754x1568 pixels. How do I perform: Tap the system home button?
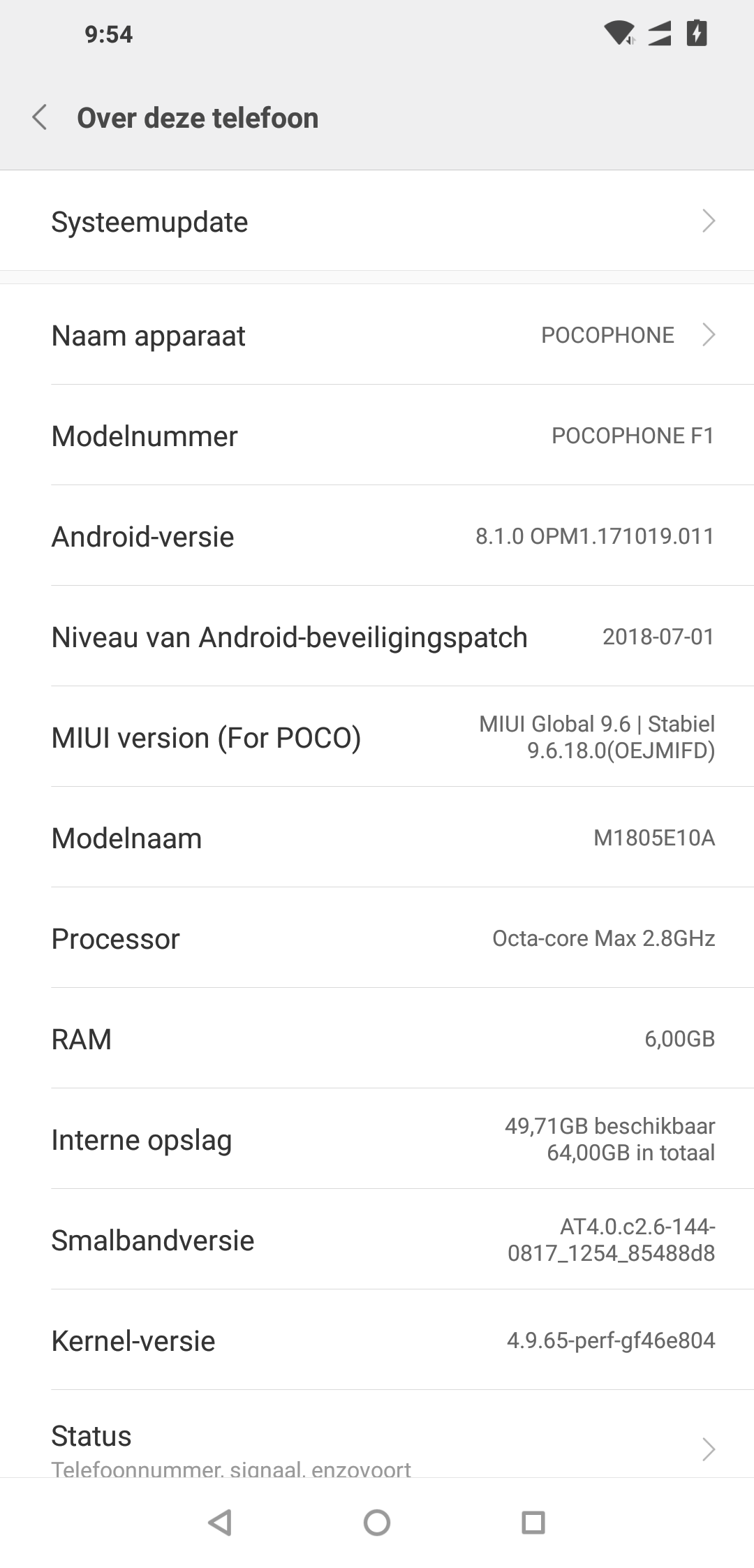[x=377, y=1522]
